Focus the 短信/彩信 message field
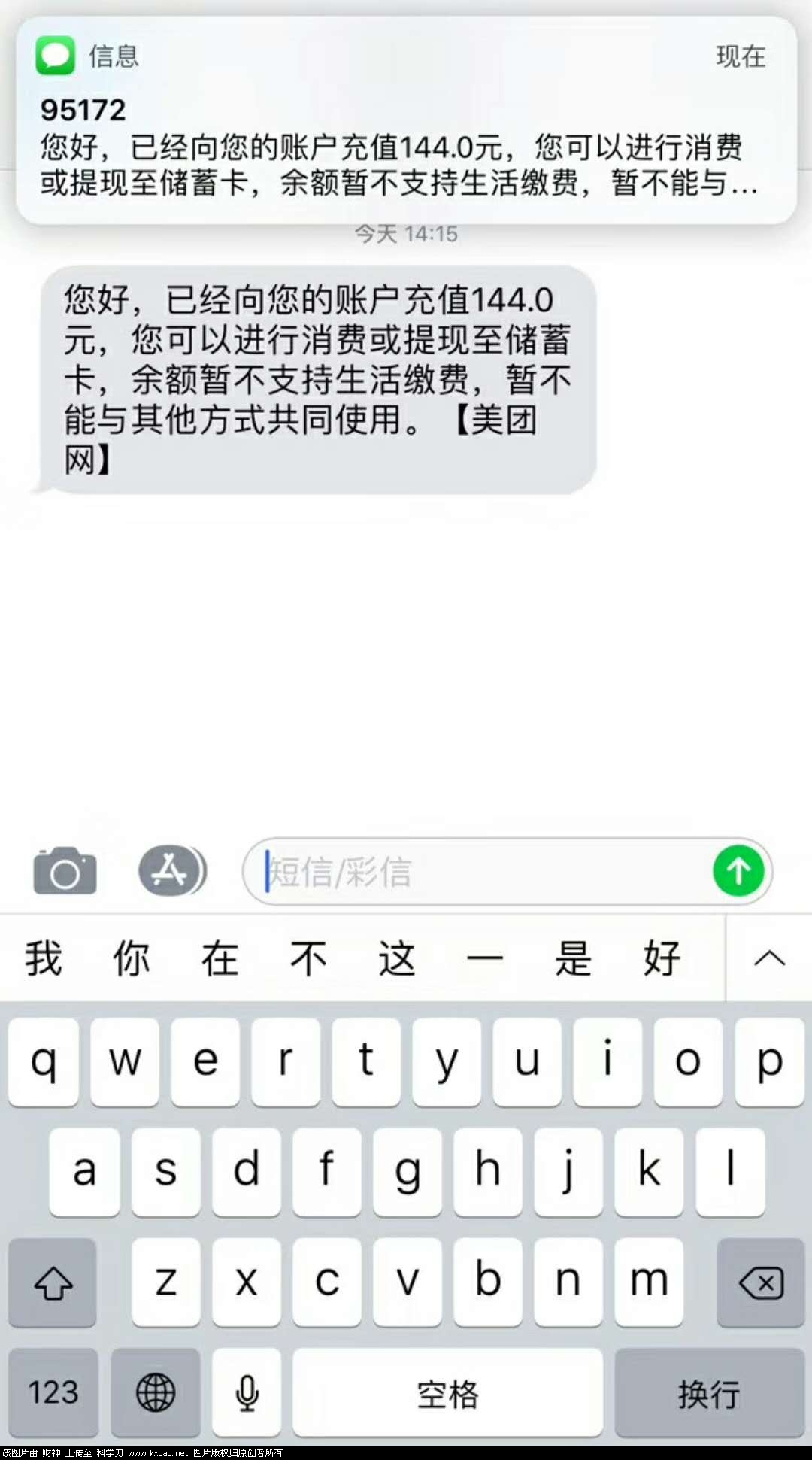 tap(481, 873)
